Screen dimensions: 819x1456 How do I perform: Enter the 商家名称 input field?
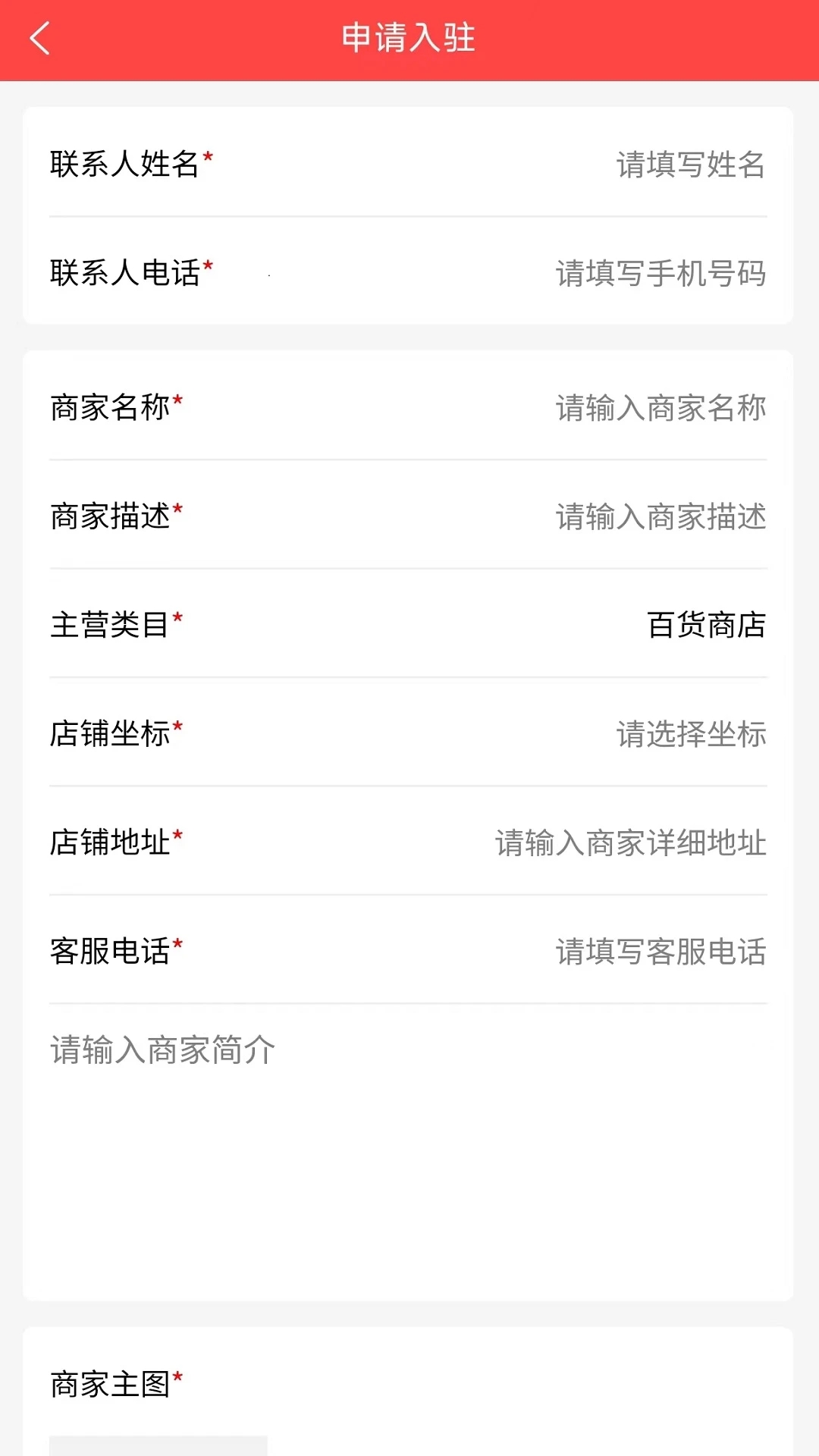660,408
